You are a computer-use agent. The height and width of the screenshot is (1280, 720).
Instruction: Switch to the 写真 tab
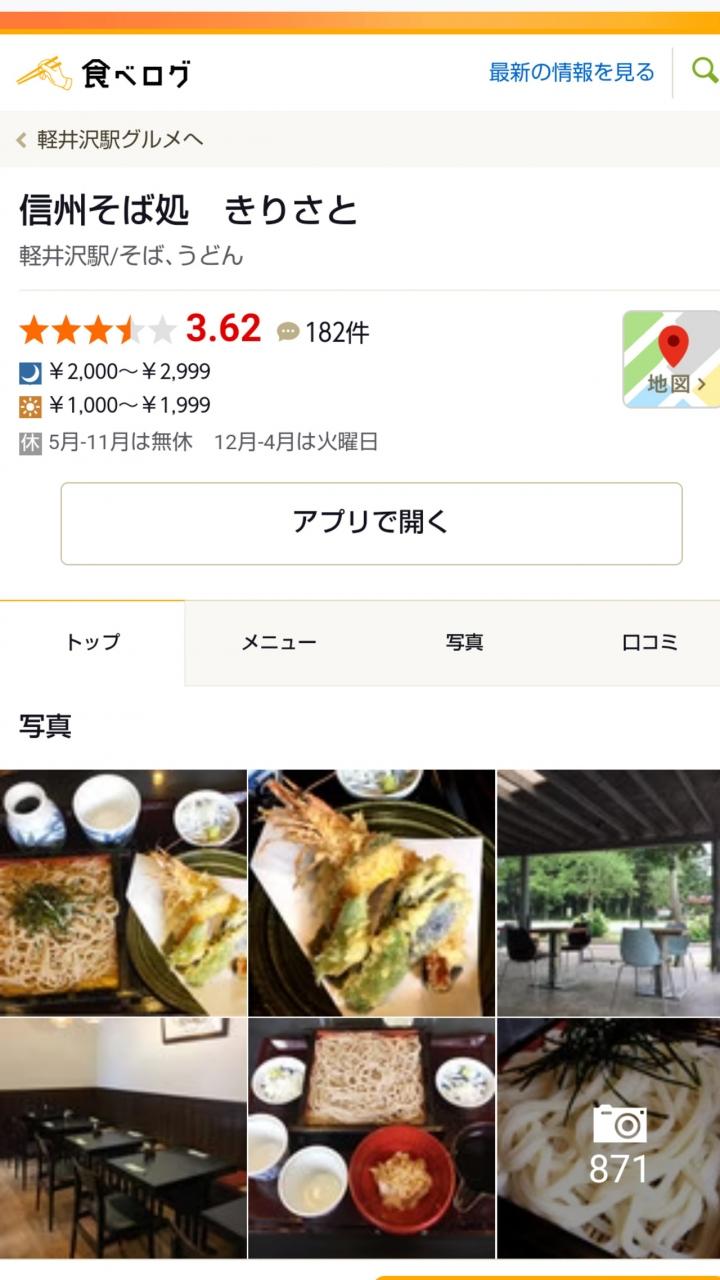click(x=464, y=643)
